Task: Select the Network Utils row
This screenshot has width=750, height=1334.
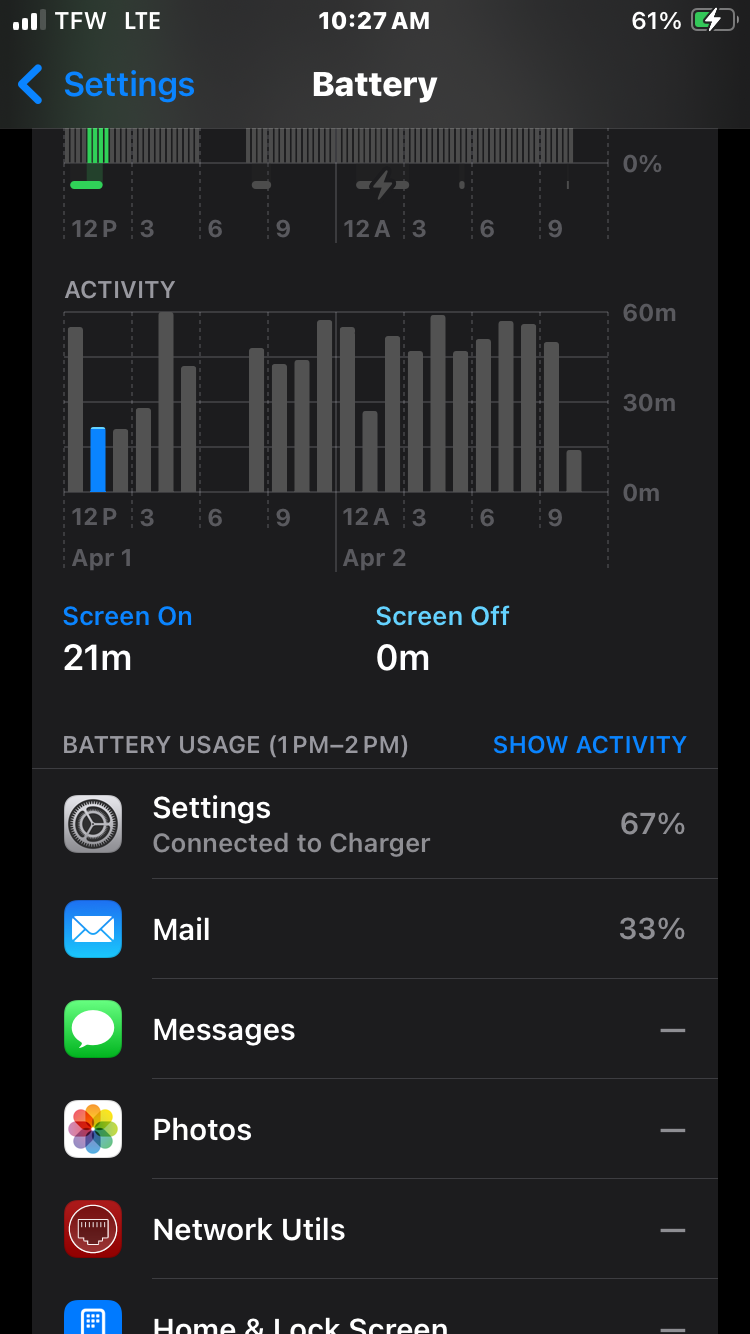Action: pos(375,1229)
